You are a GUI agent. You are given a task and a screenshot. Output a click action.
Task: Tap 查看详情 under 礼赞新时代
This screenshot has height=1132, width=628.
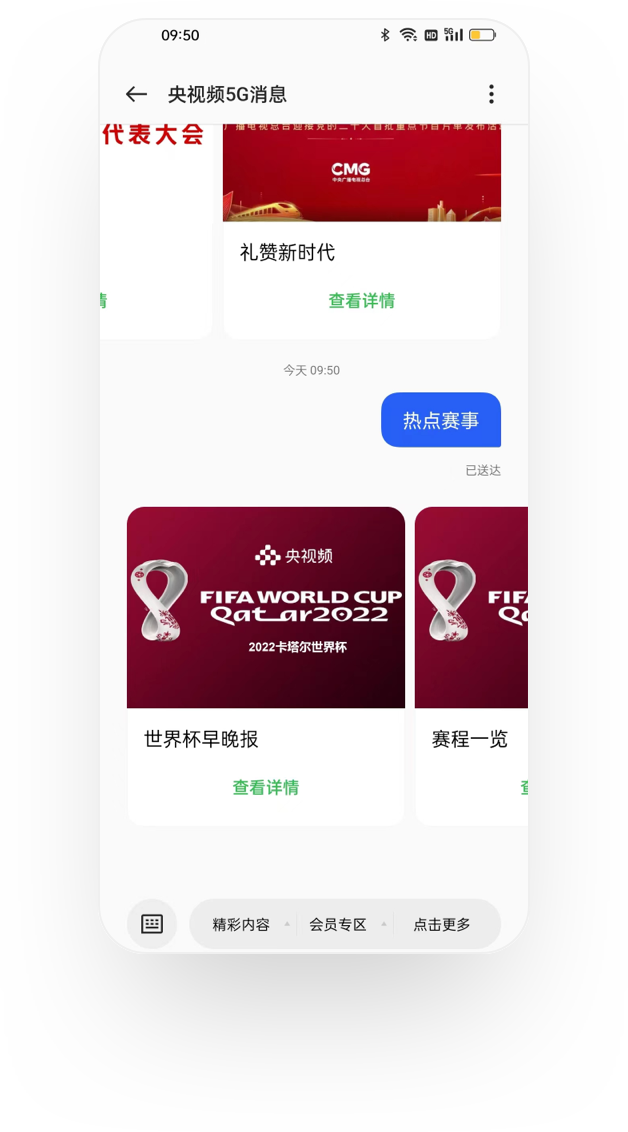(361, 301)
